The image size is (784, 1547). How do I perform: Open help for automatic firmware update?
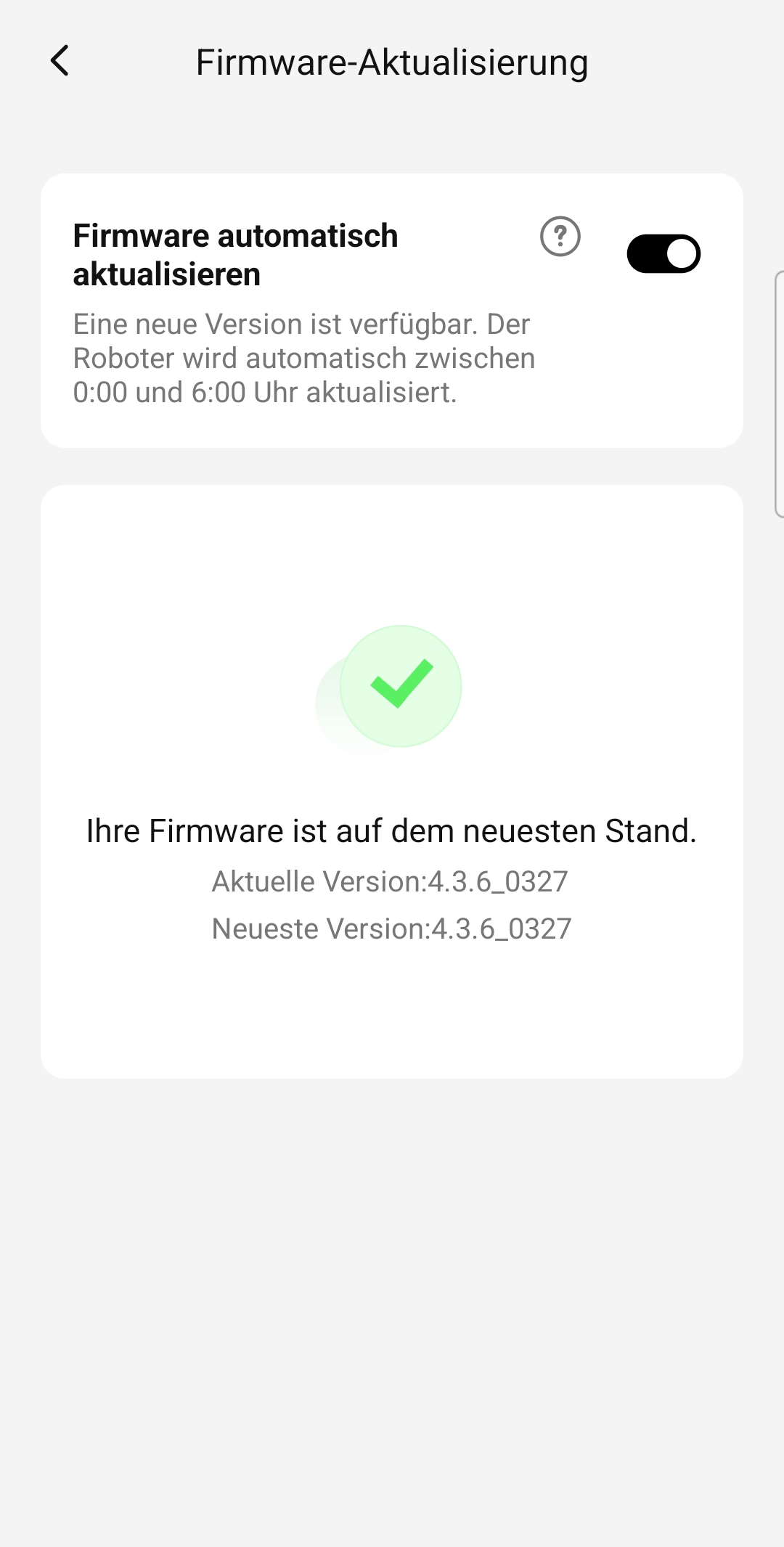point(560,237)
